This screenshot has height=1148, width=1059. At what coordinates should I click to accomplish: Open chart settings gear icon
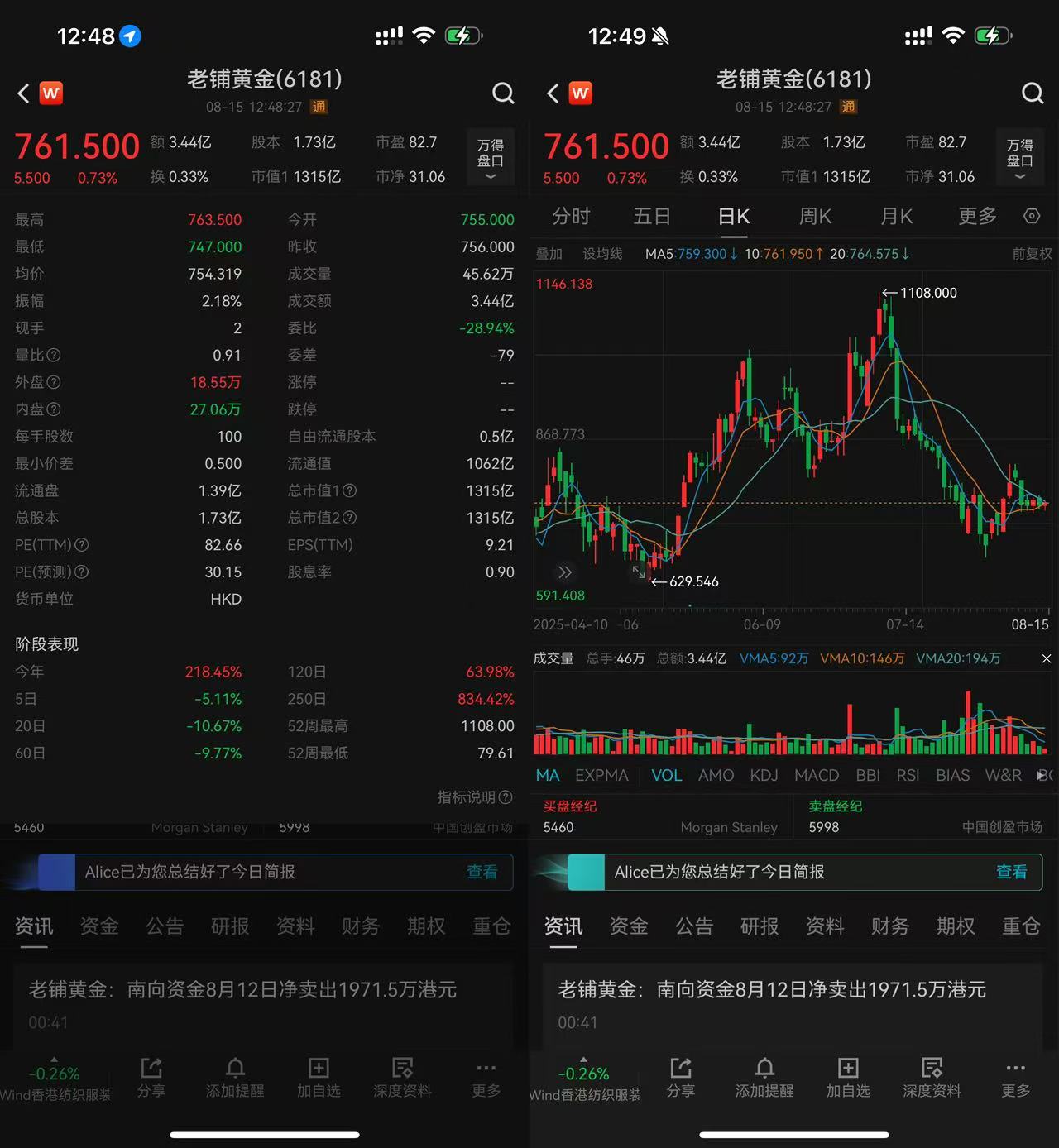point(1032,217)
